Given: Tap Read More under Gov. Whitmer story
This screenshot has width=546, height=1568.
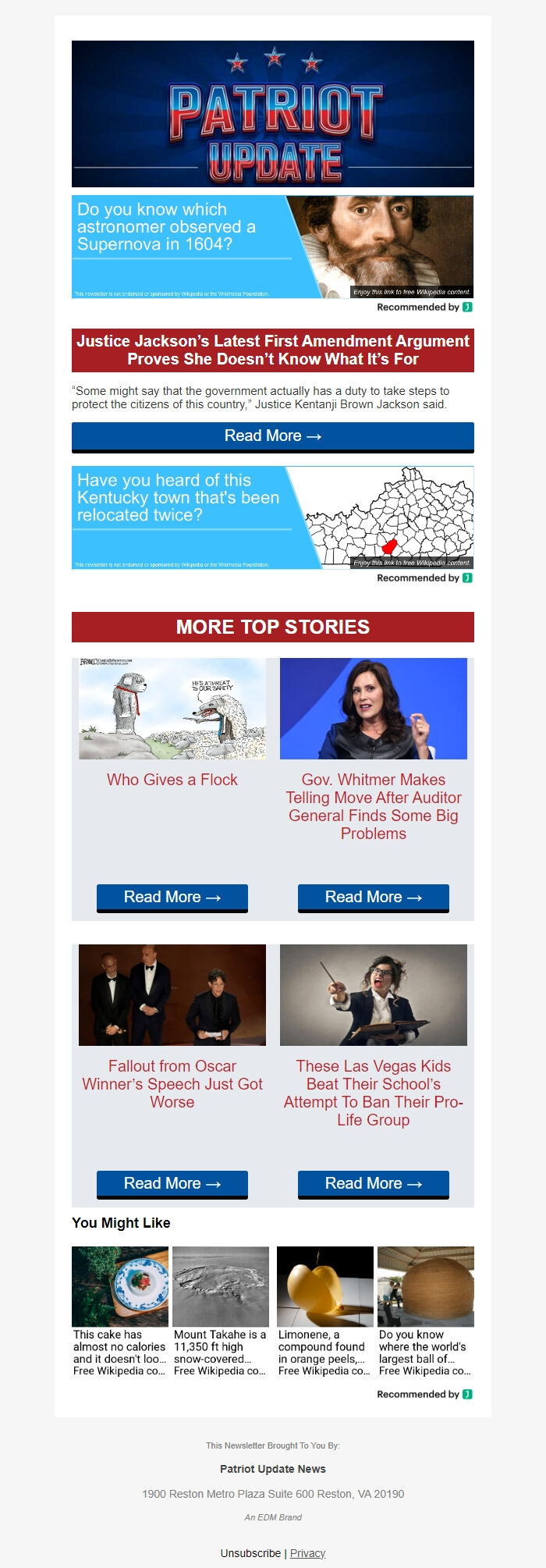Looking at the screenshot, I should coord(373,898).
